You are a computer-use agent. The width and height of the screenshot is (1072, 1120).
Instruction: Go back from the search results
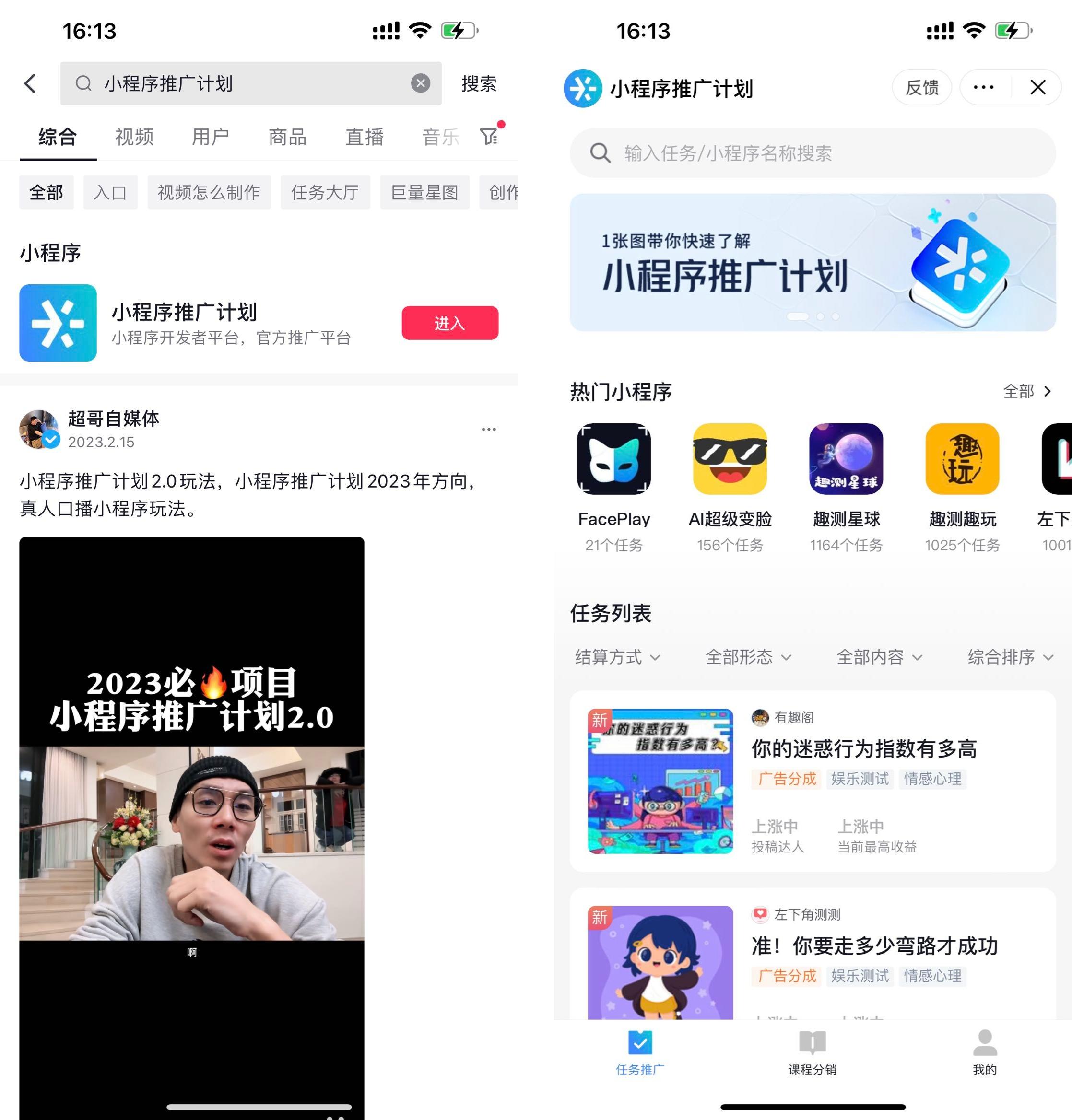coord(30,83)
